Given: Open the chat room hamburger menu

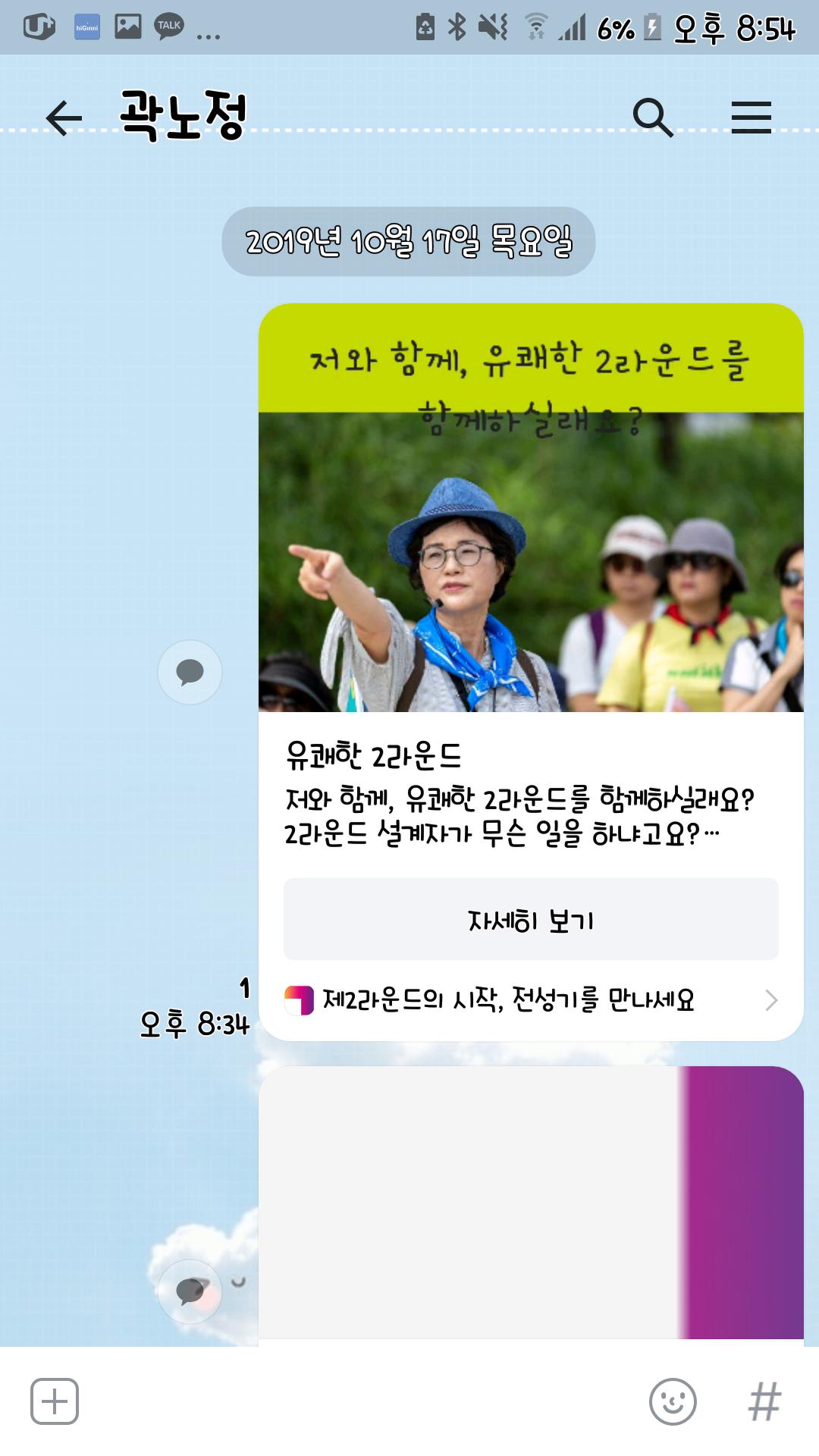Looking at the screenshot, I should point(751,118).
